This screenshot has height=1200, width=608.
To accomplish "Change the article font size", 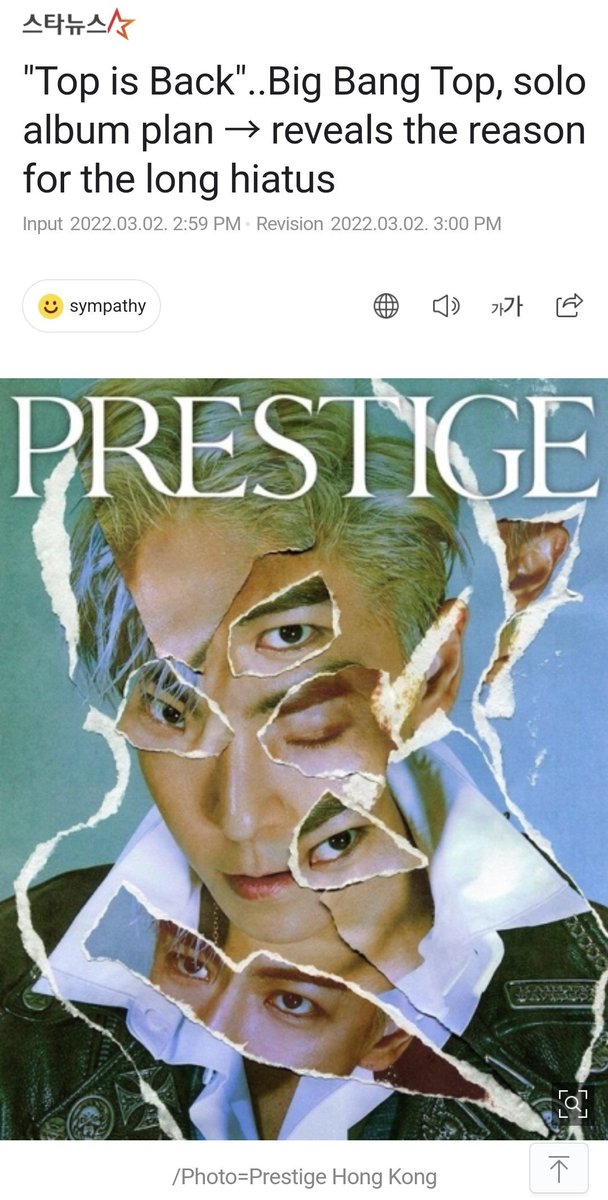I will click(507, 306).
